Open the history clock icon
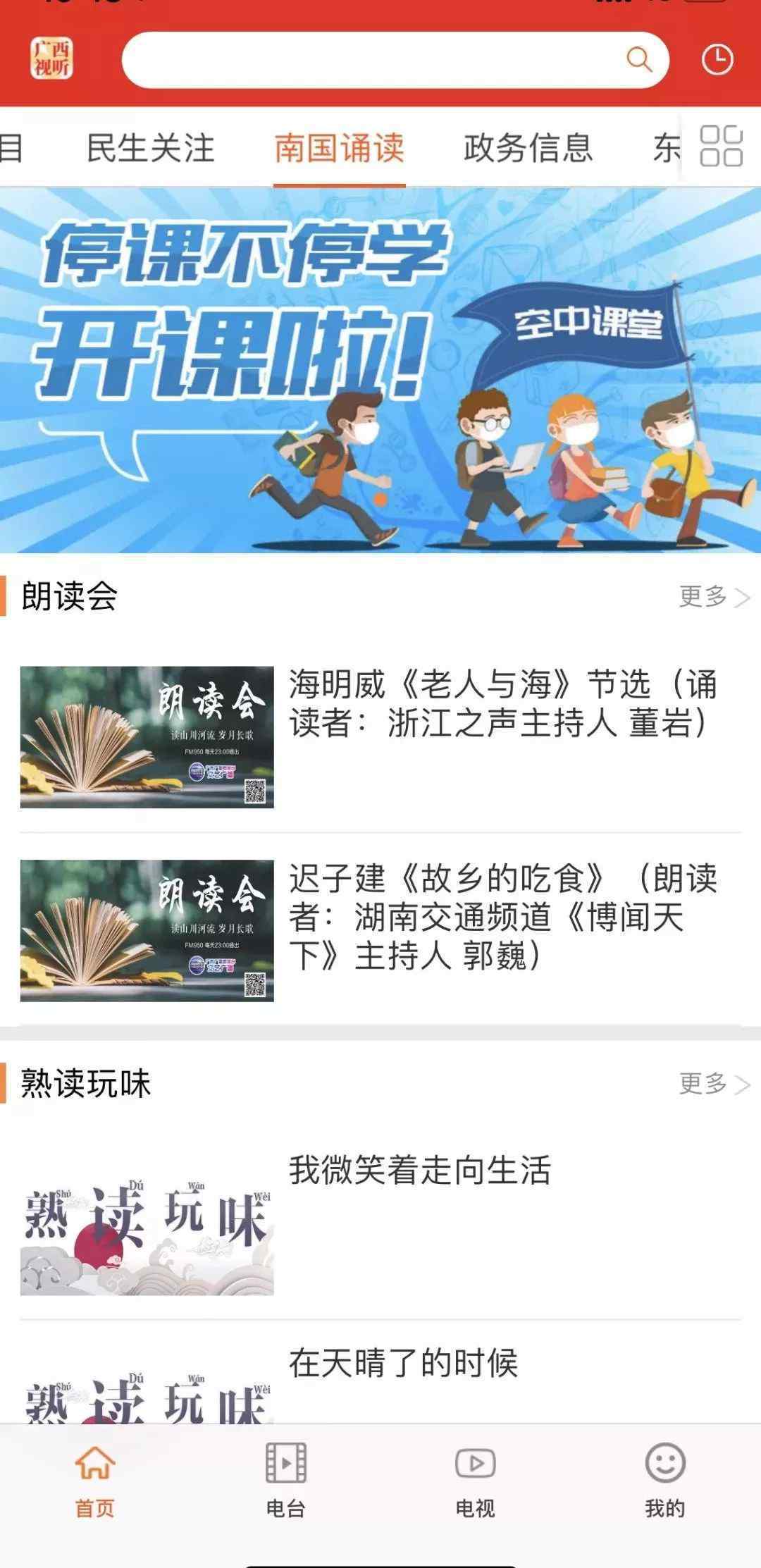The image size is (761, 1568). pyautogui.click(x=717, y=59)
